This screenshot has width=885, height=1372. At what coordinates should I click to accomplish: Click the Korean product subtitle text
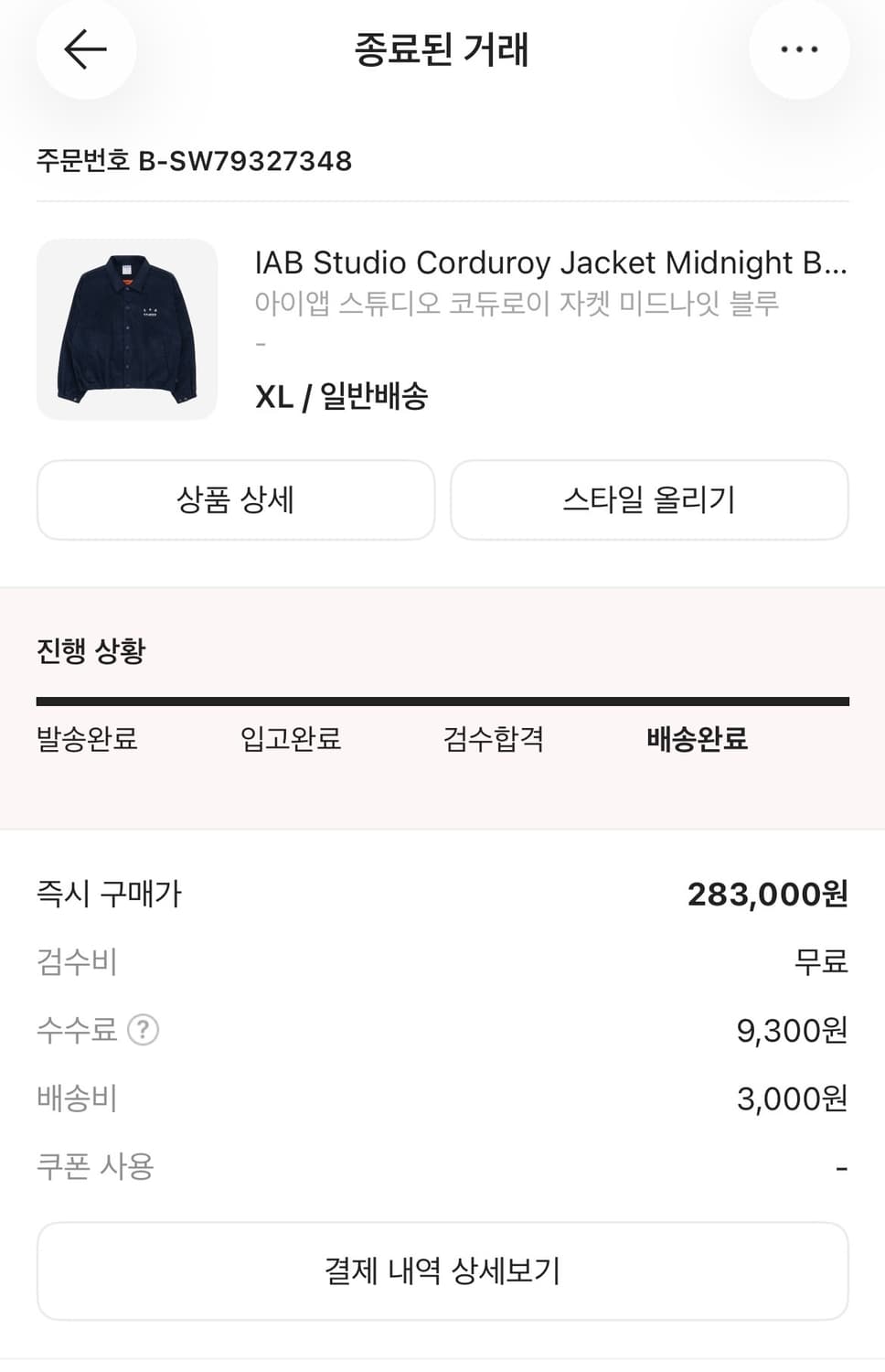[517, 304]
